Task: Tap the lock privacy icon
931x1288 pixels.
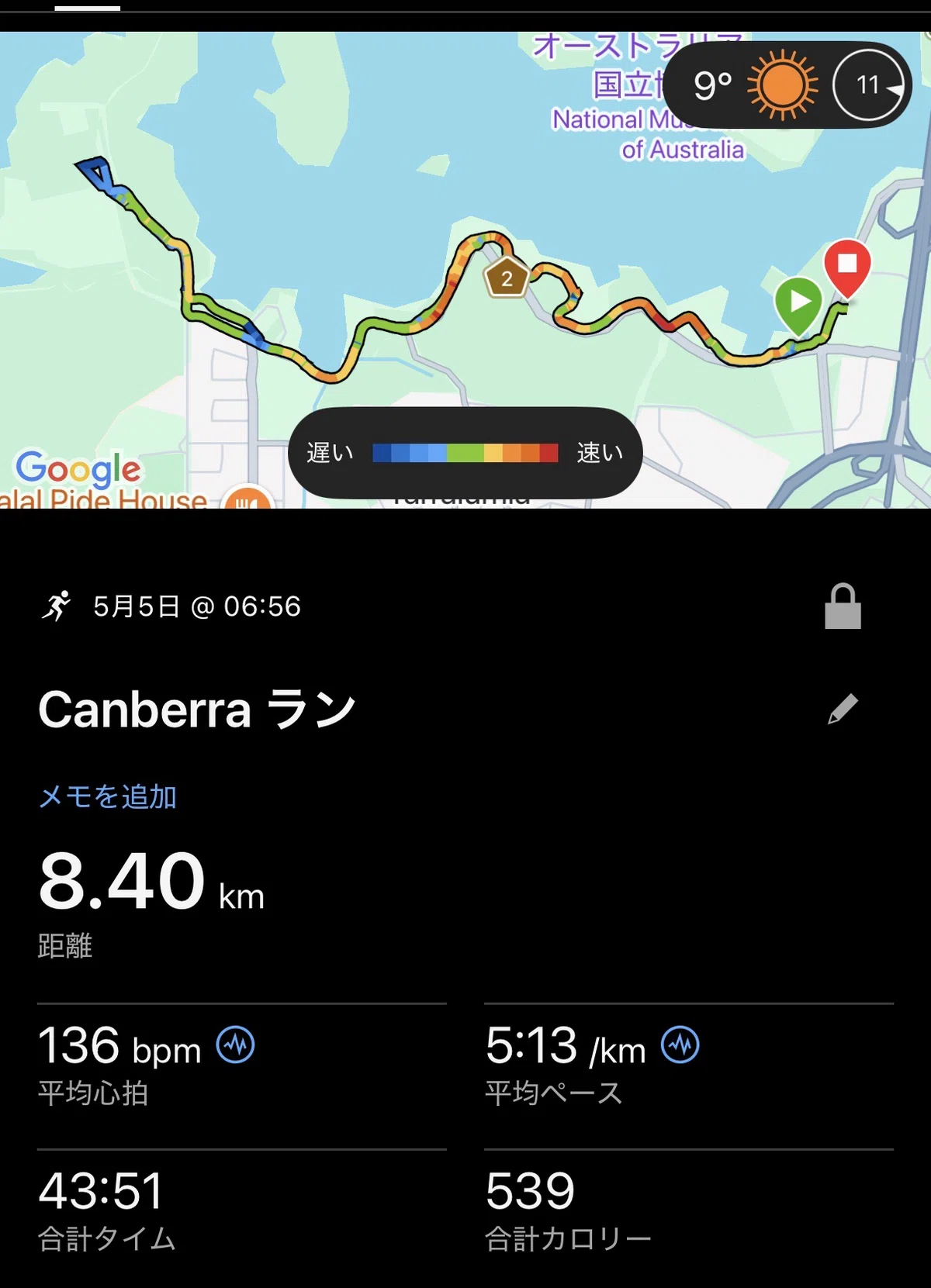Action: (x=843, y=606)
